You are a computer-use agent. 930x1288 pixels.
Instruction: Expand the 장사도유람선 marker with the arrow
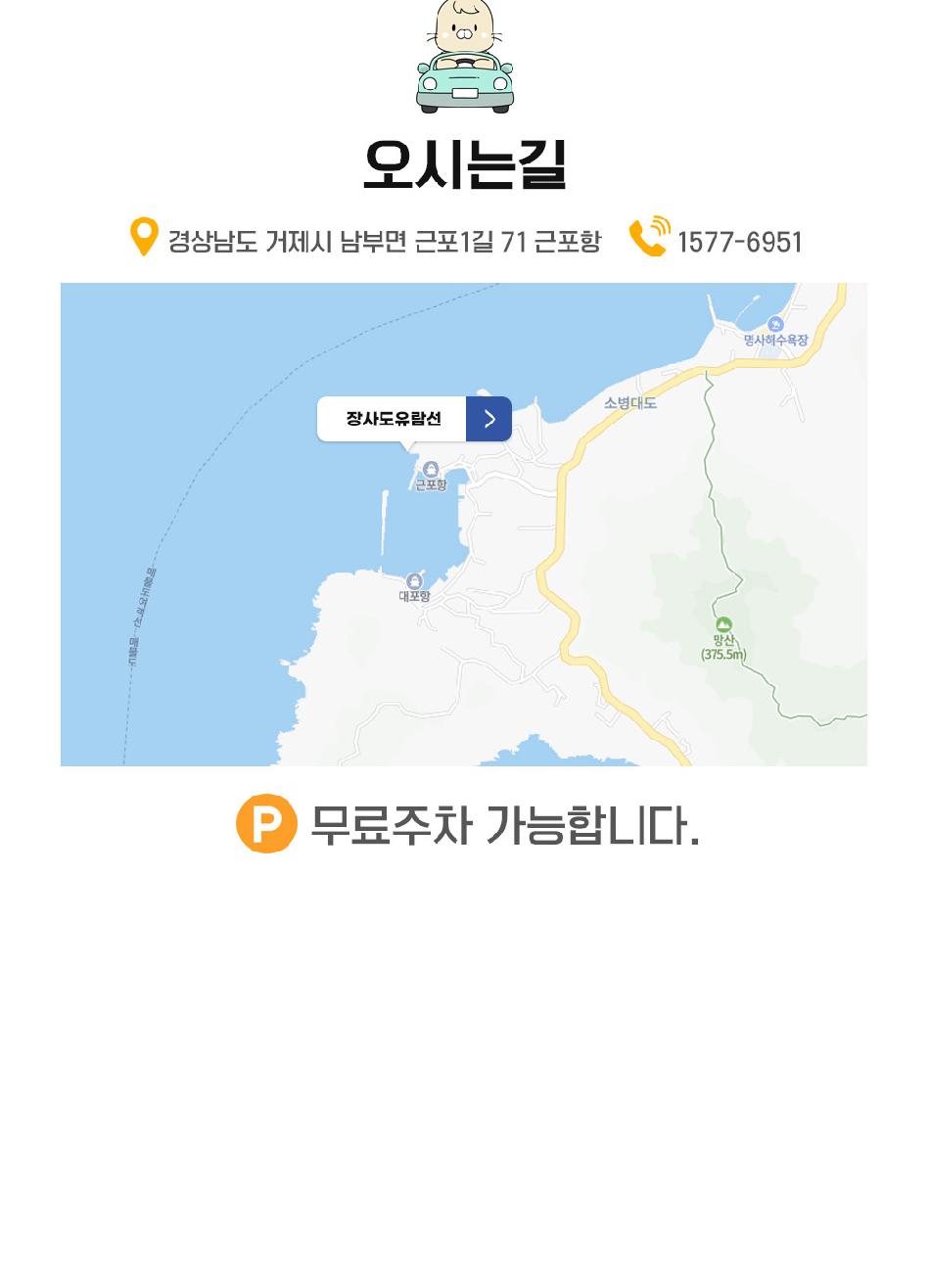413,419
